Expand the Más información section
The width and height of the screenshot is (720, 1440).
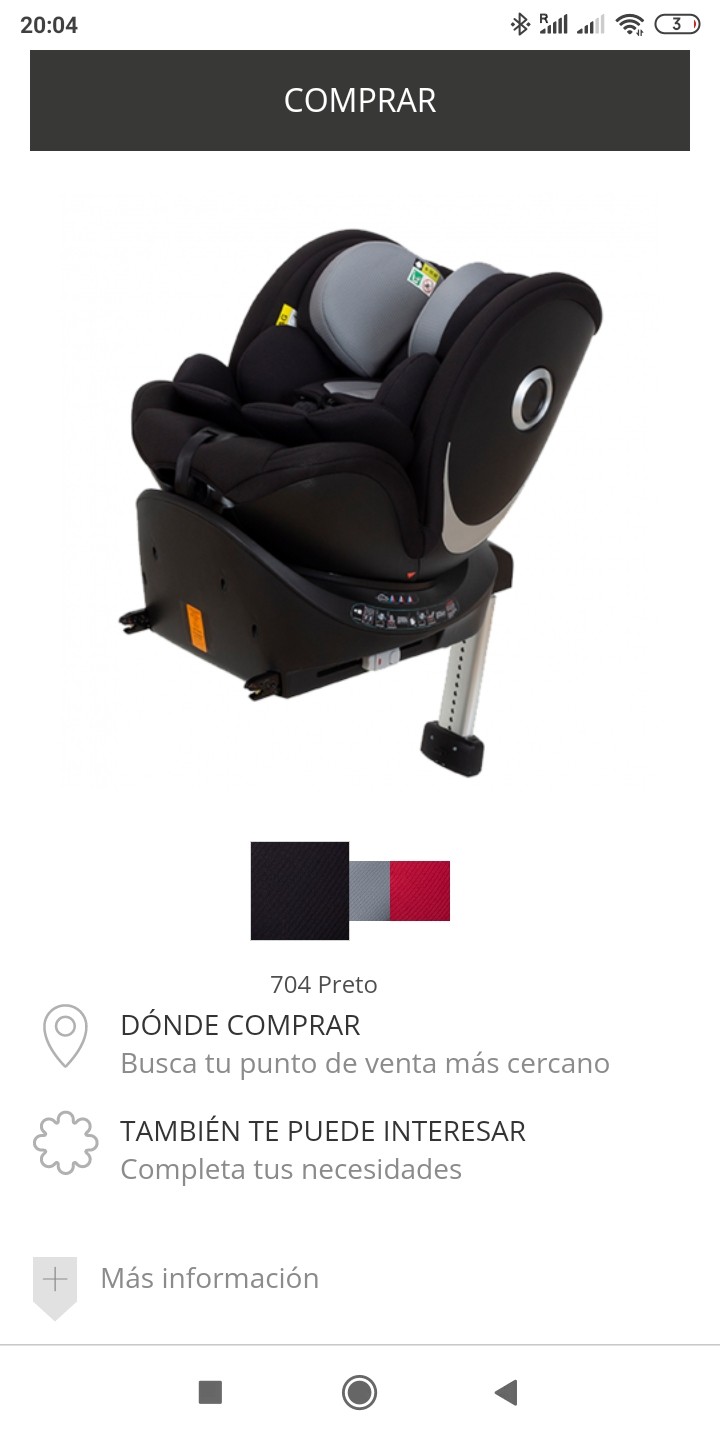(209, 1278)
